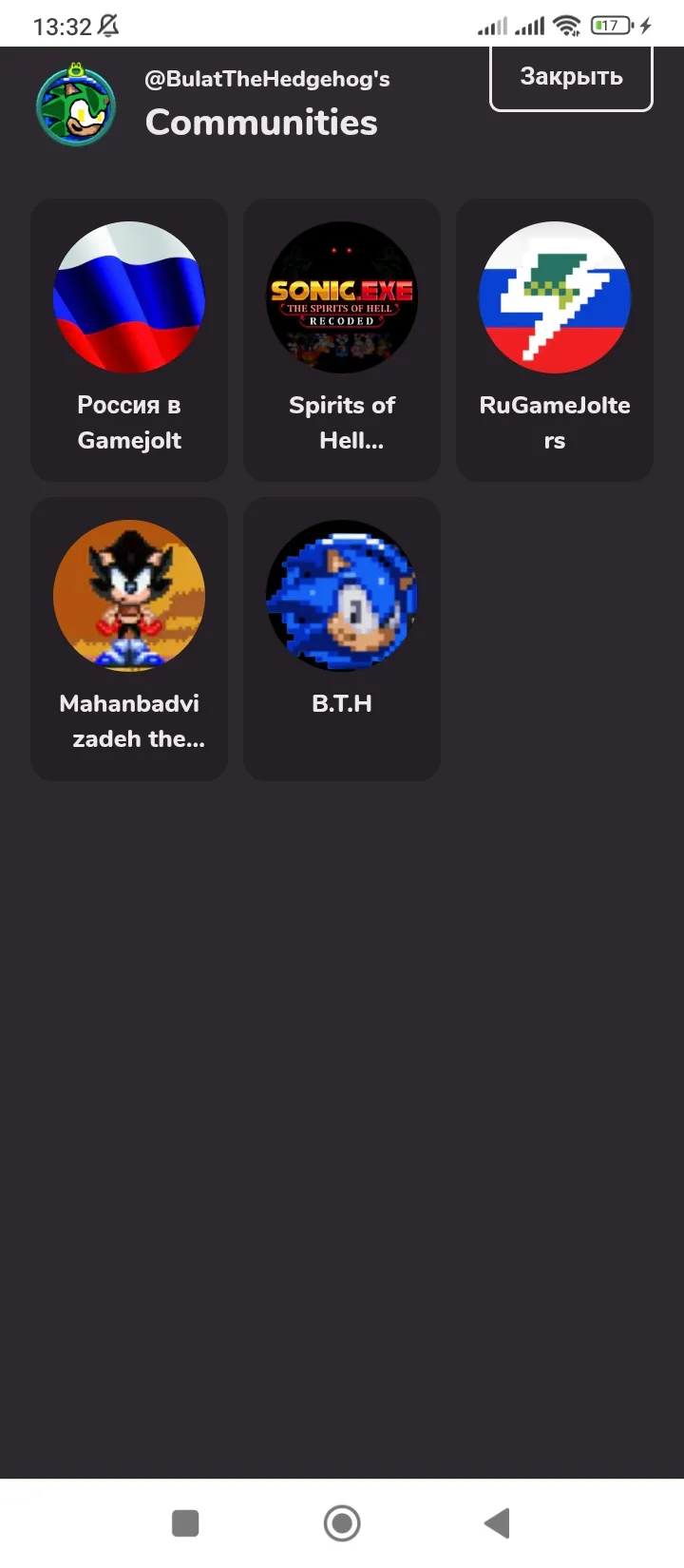Open the Россия в Gamejolt community
This screenshot has height=1568, width=684.
pos(129,339)
